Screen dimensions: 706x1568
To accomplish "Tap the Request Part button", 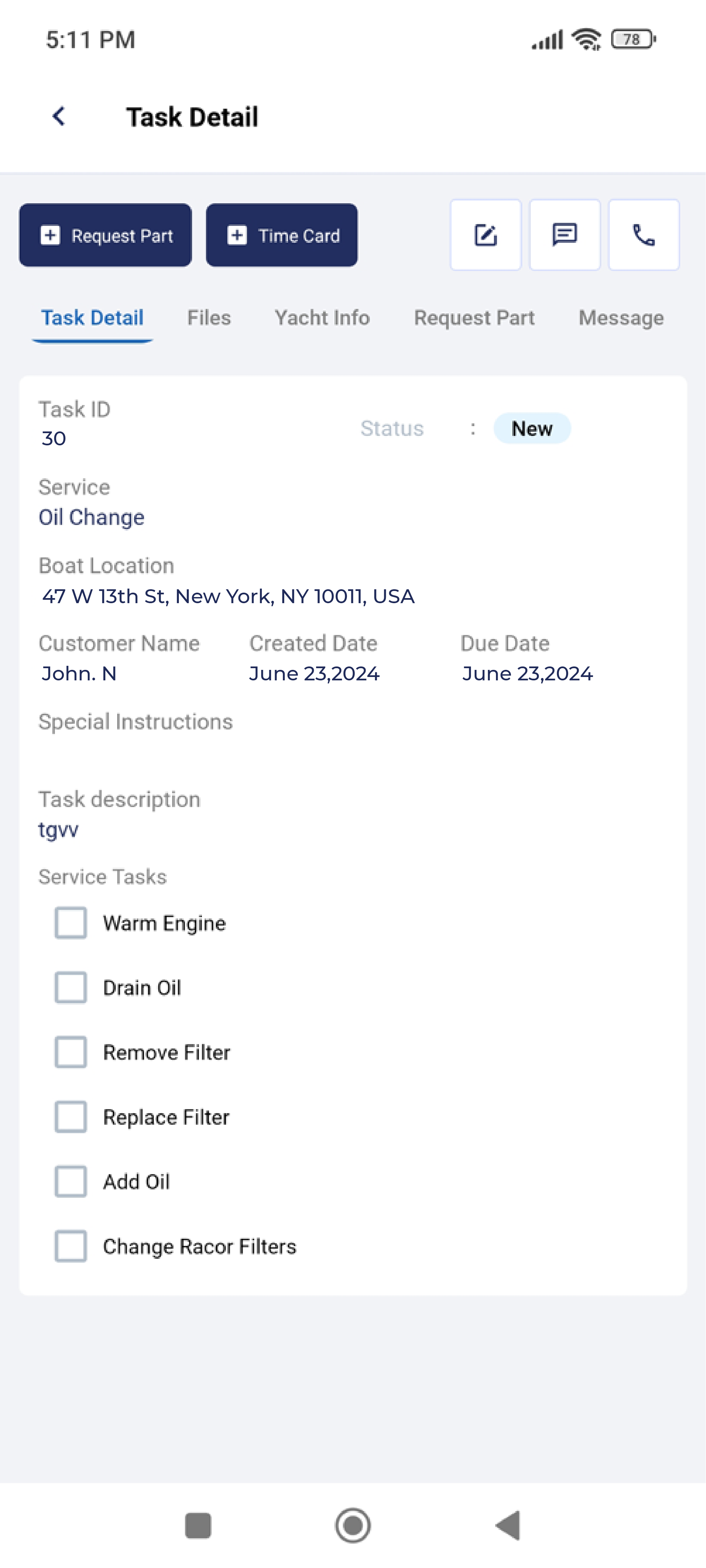I will (x=105, y=235).
